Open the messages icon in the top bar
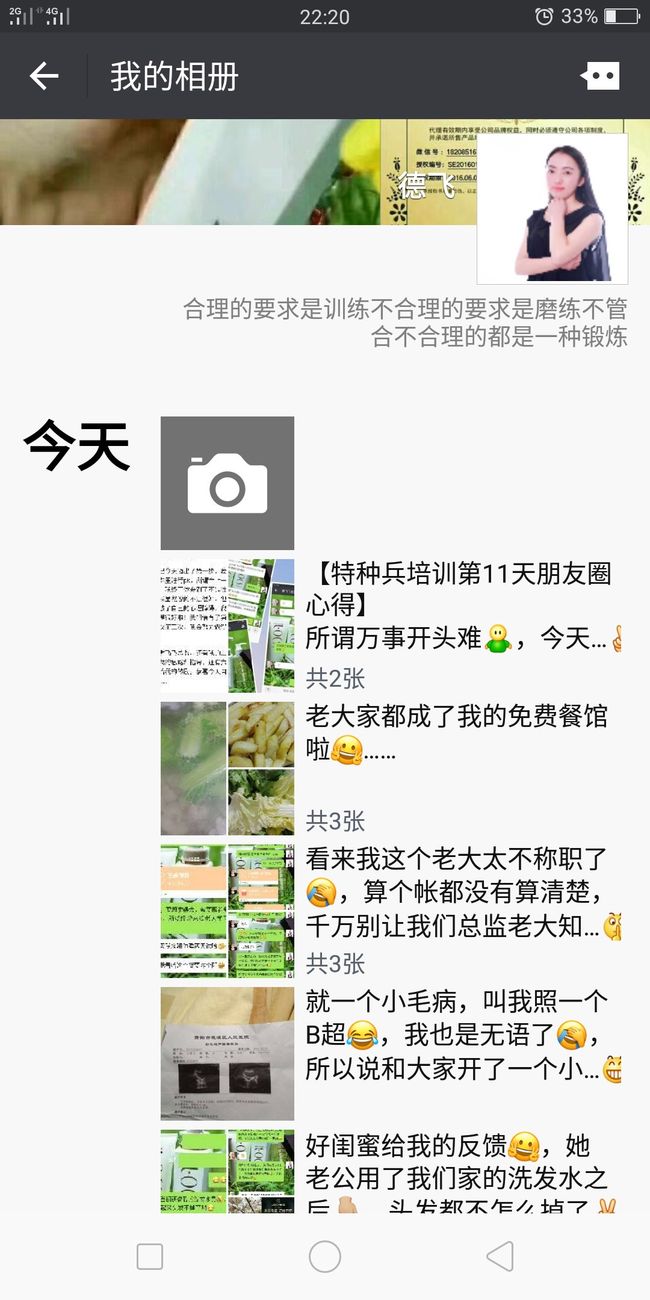Screen dimensions: 650x1300 click(601, 76)
